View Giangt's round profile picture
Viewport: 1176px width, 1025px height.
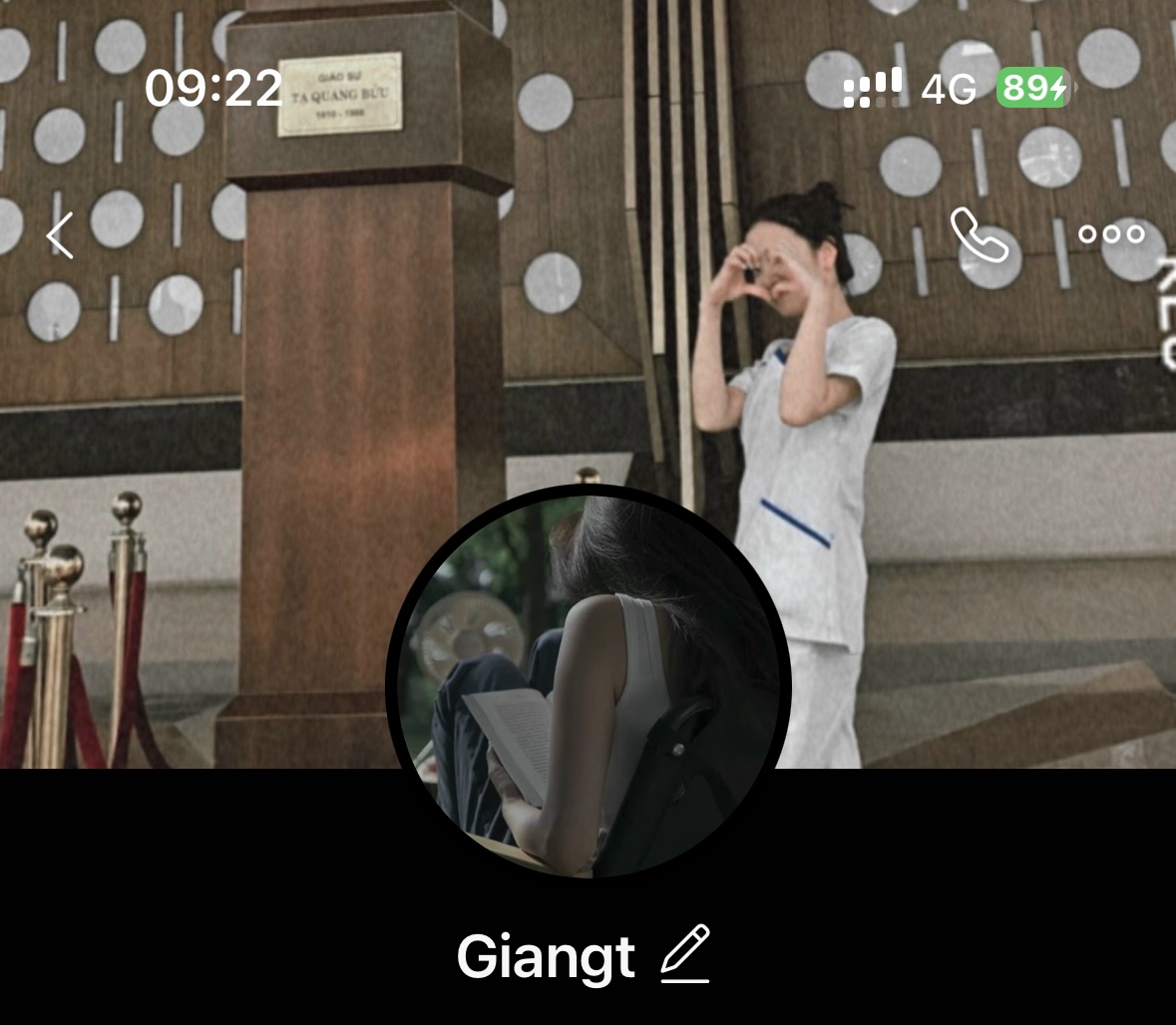click(588, 682)
